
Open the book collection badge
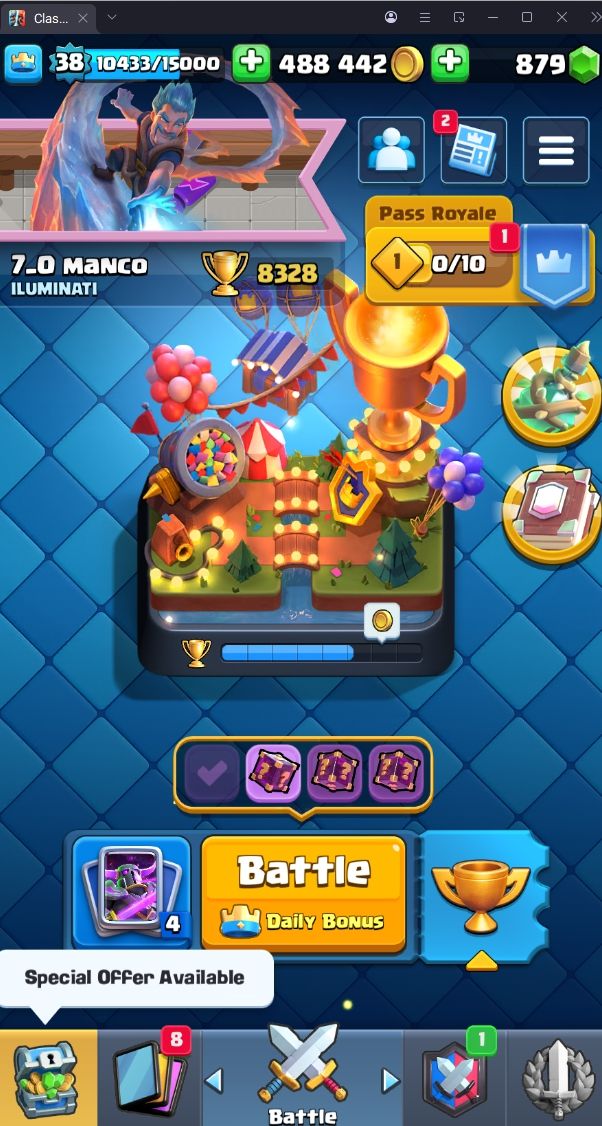coord(550,512)
